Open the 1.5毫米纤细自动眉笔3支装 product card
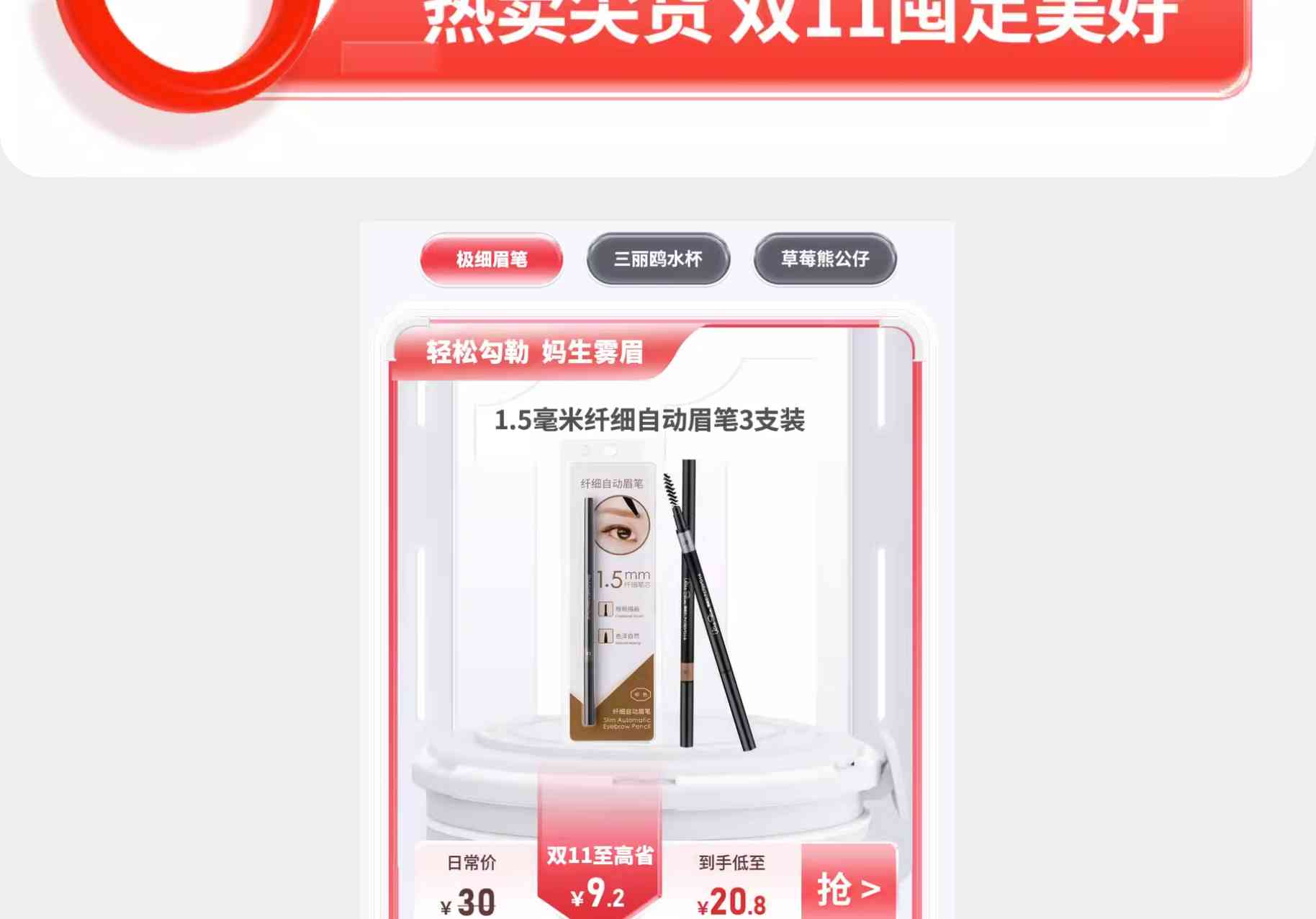Viewport: 1316px width, 919px height. pos(649,591)
